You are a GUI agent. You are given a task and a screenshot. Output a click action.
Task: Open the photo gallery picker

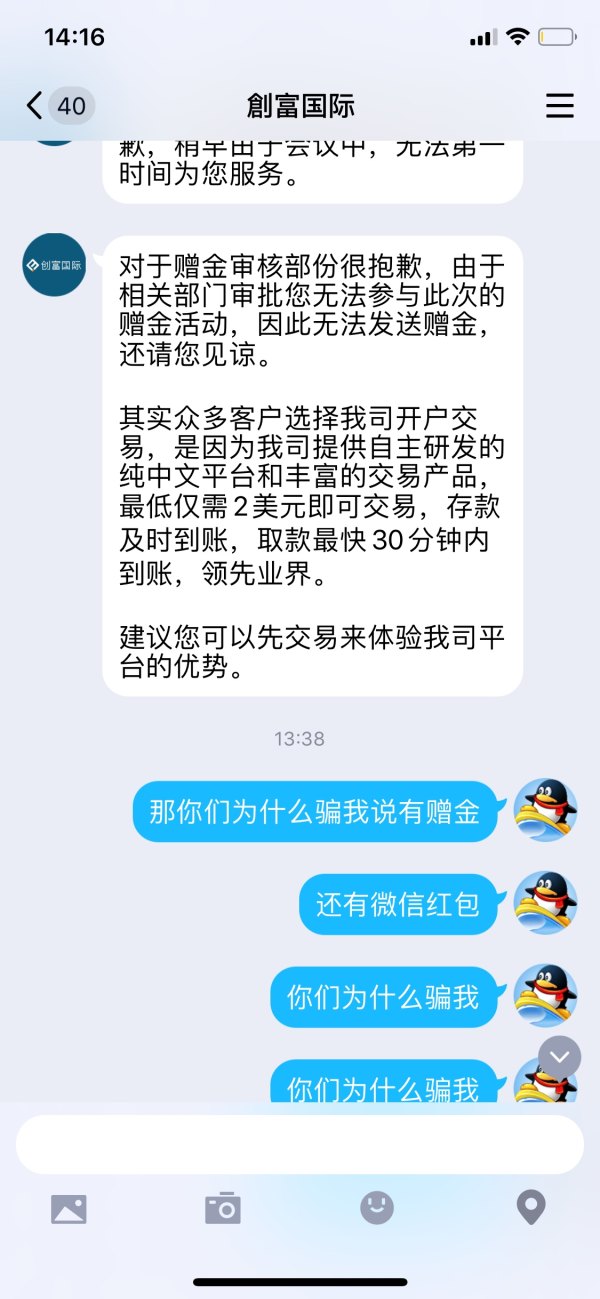coord(69,1209)
